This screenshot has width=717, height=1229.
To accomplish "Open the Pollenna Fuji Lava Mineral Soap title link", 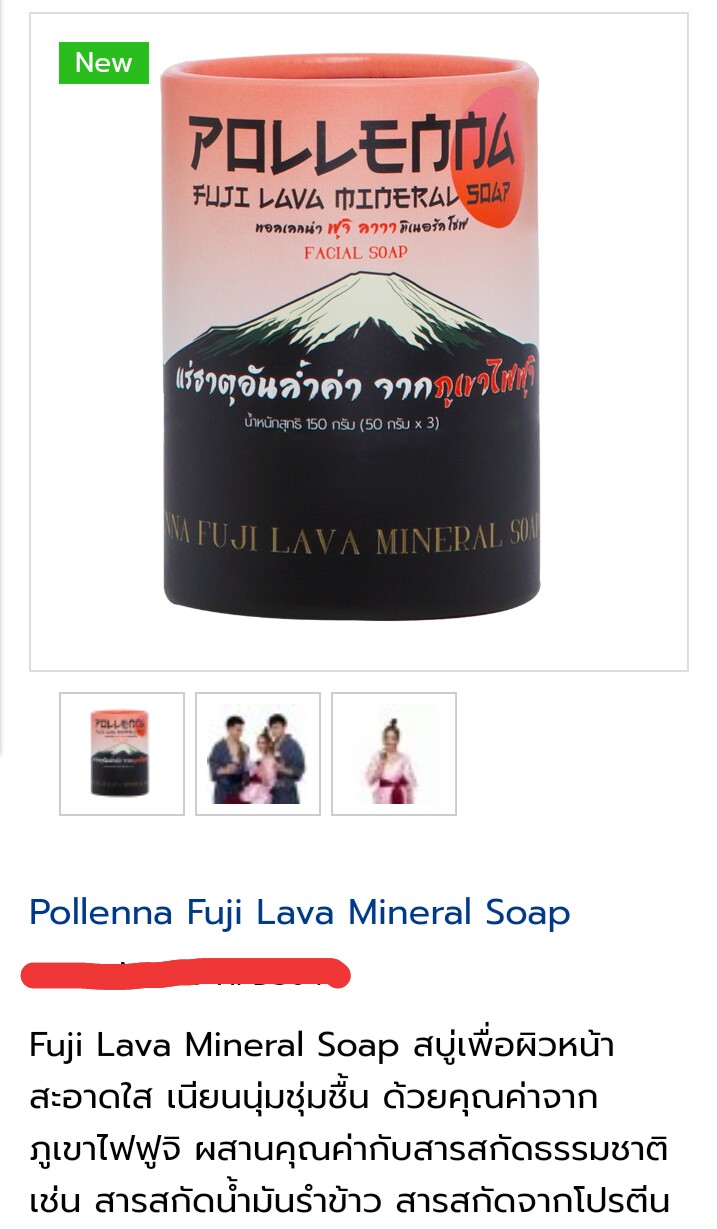I will point(299,912).
